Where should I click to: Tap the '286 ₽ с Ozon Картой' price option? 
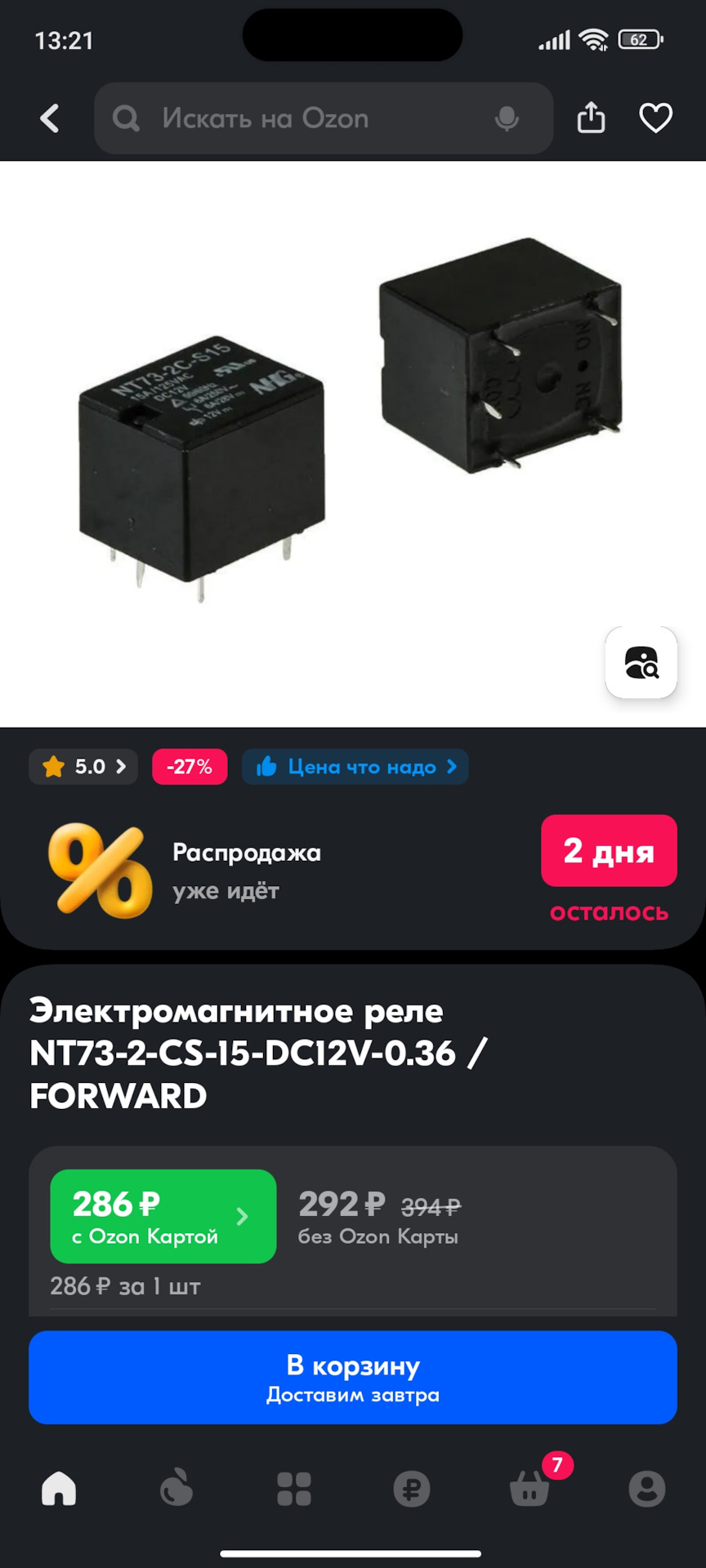(x=162, y=1215)
